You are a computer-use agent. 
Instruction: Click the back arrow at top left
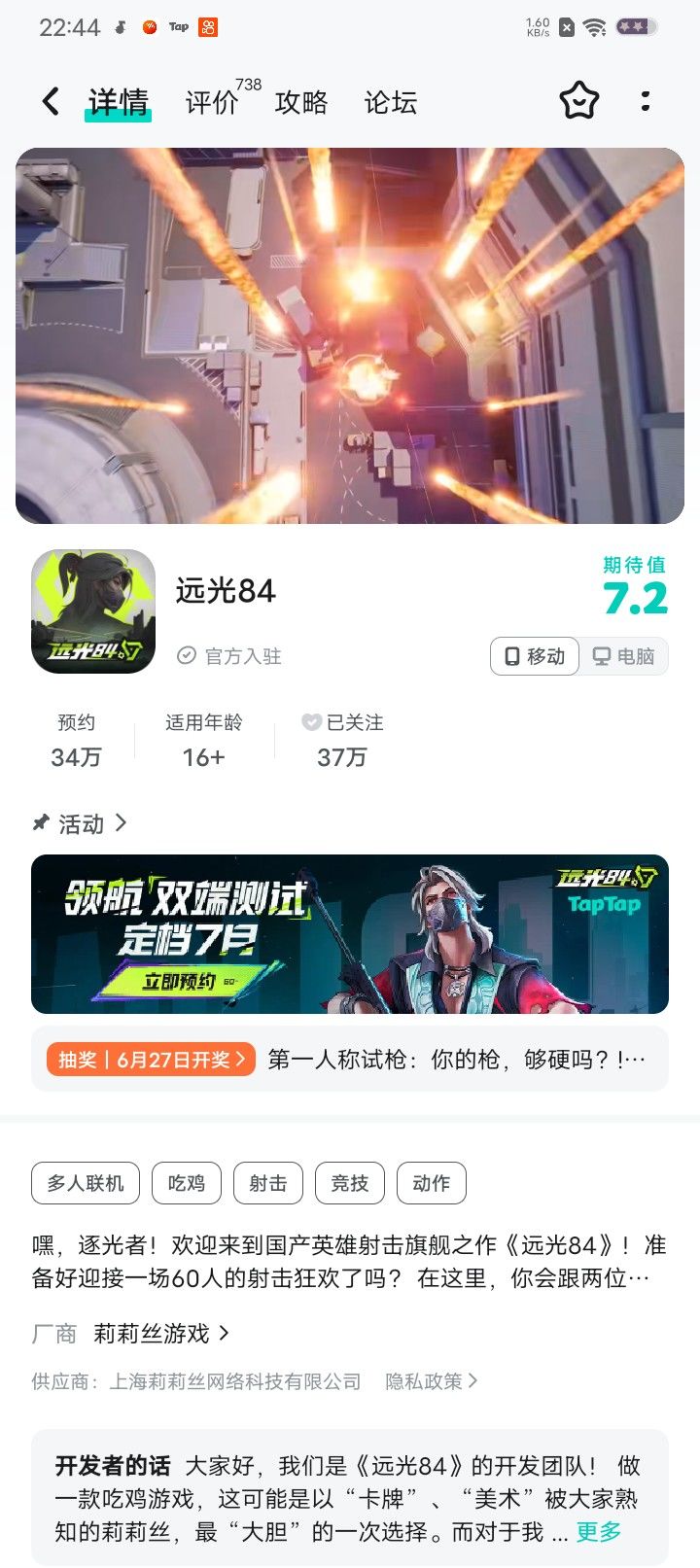pos(50,101)
